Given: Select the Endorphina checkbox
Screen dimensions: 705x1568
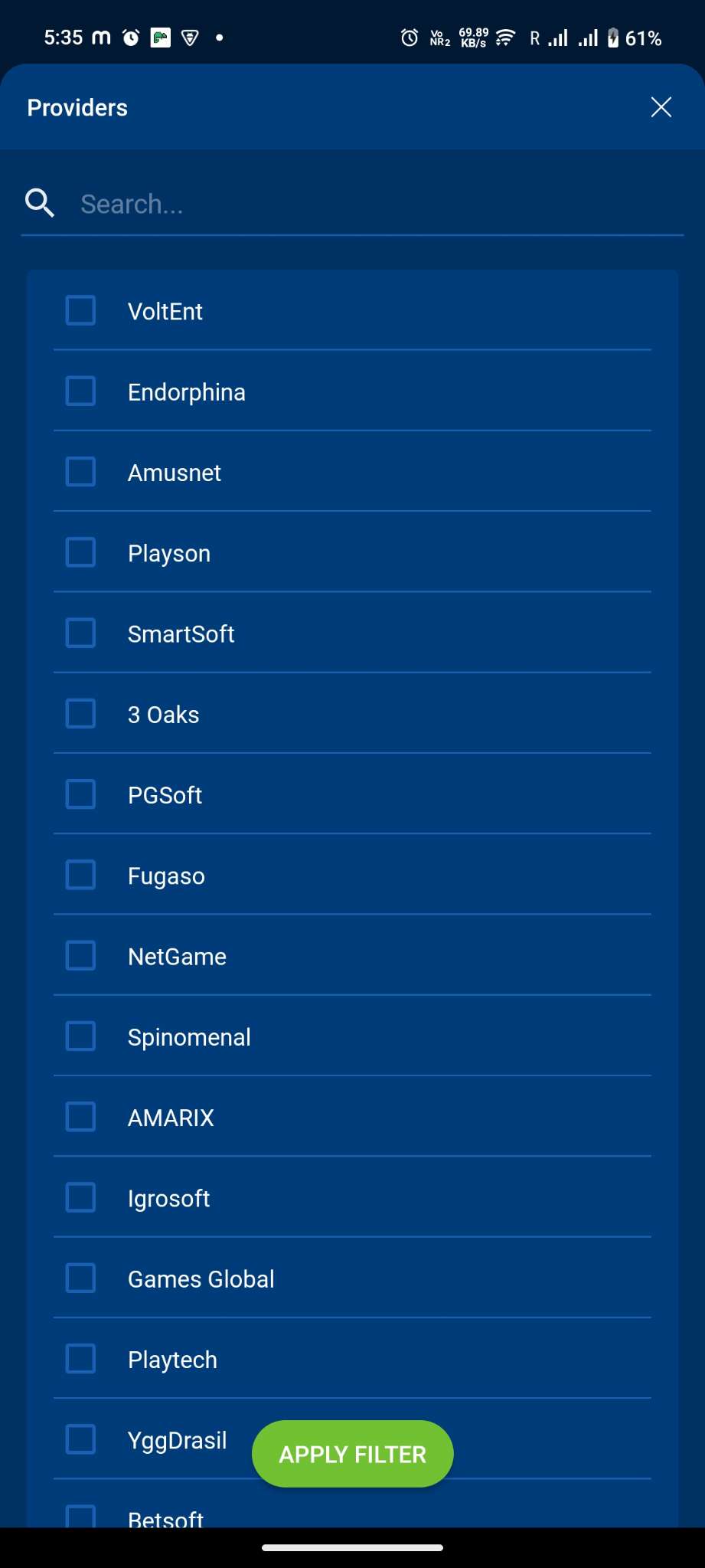Looking at the screenshot, I should (80, 391).
